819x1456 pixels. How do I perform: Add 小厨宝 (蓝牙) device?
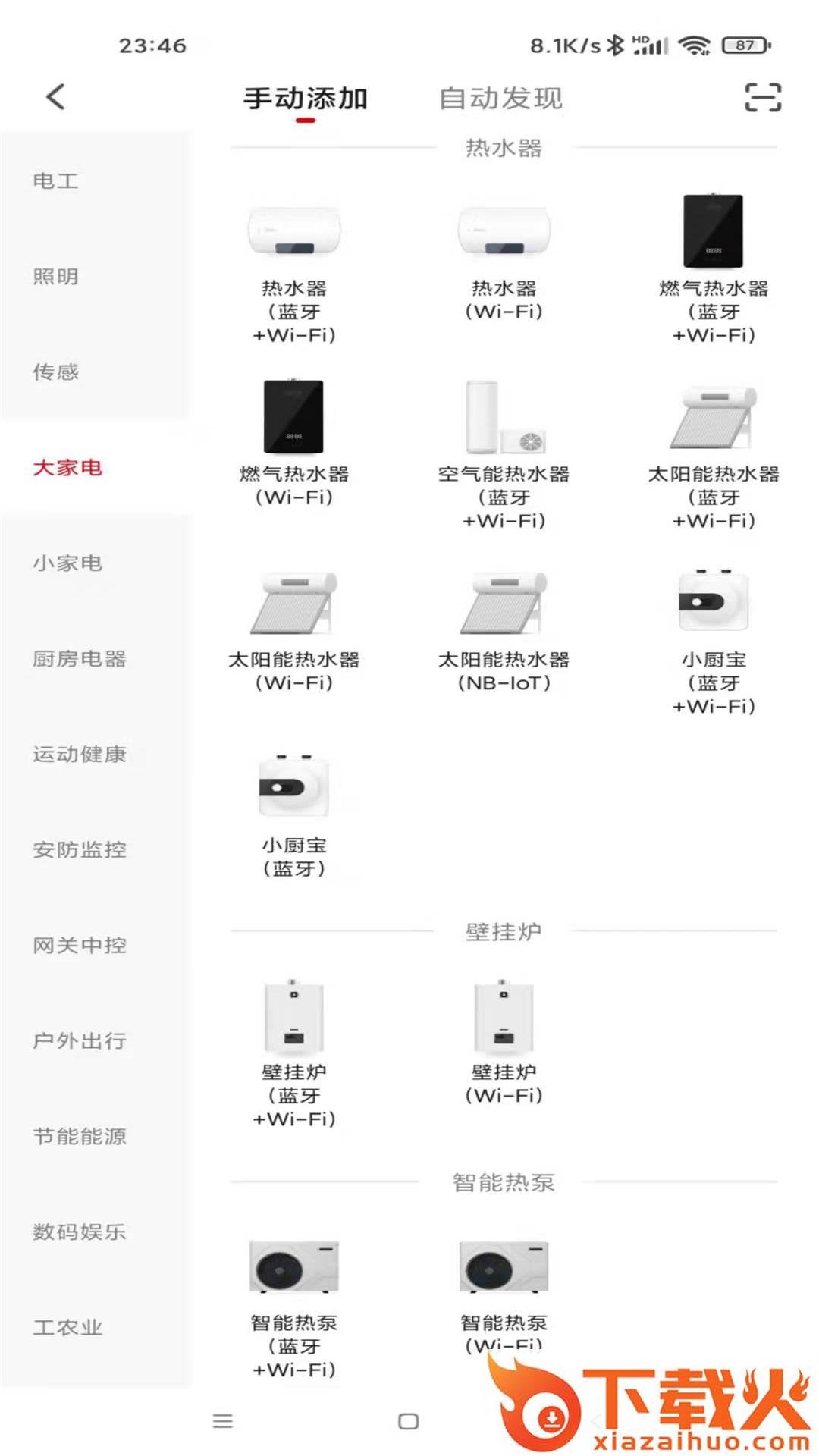(294, 811)
